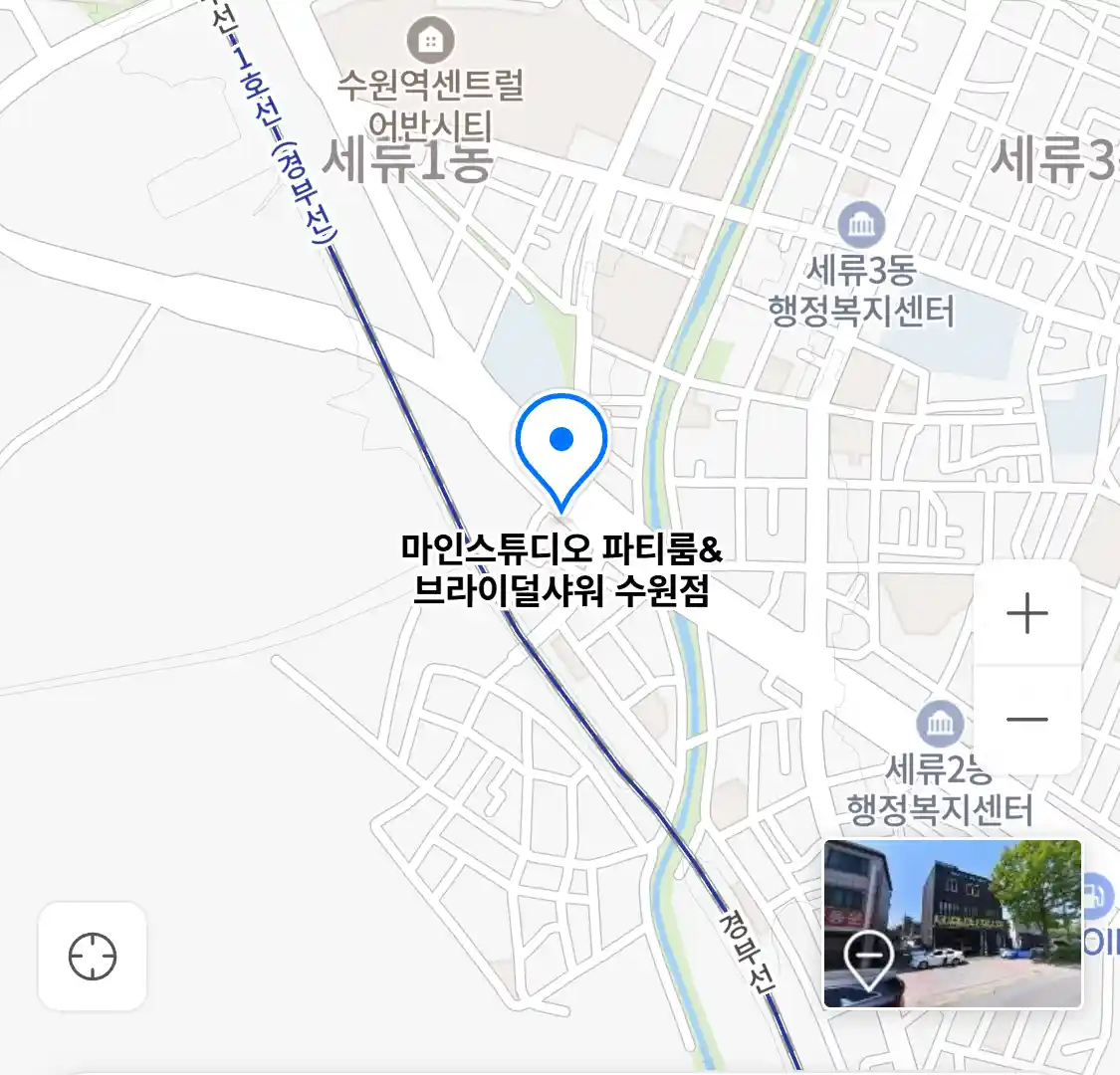Image resolution: width=1120 pixels, height=1075 pixels.
Task: Open the street view thumbnail
Action: tap(952, 924)
